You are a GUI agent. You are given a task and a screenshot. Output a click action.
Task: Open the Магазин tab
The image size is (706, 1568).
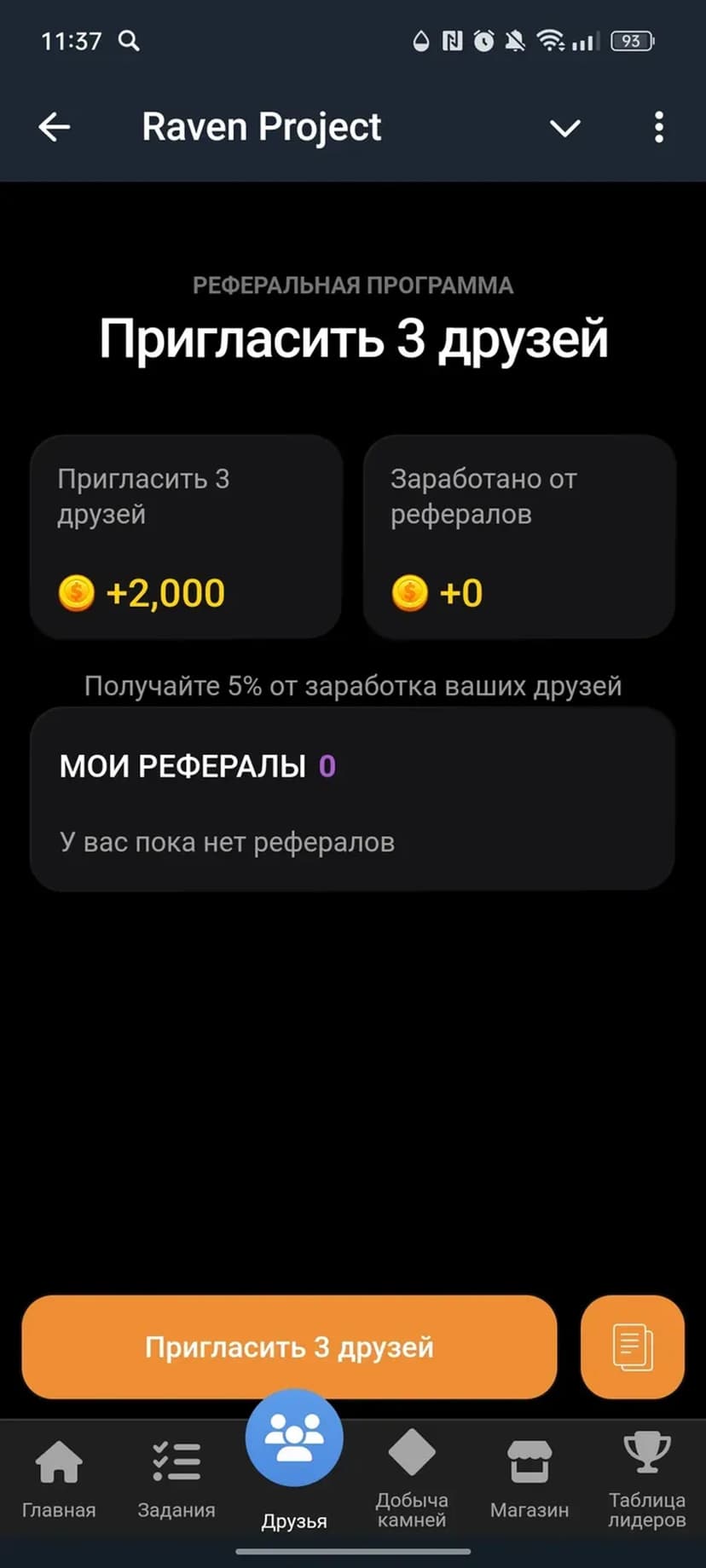tap(529, 1479)
